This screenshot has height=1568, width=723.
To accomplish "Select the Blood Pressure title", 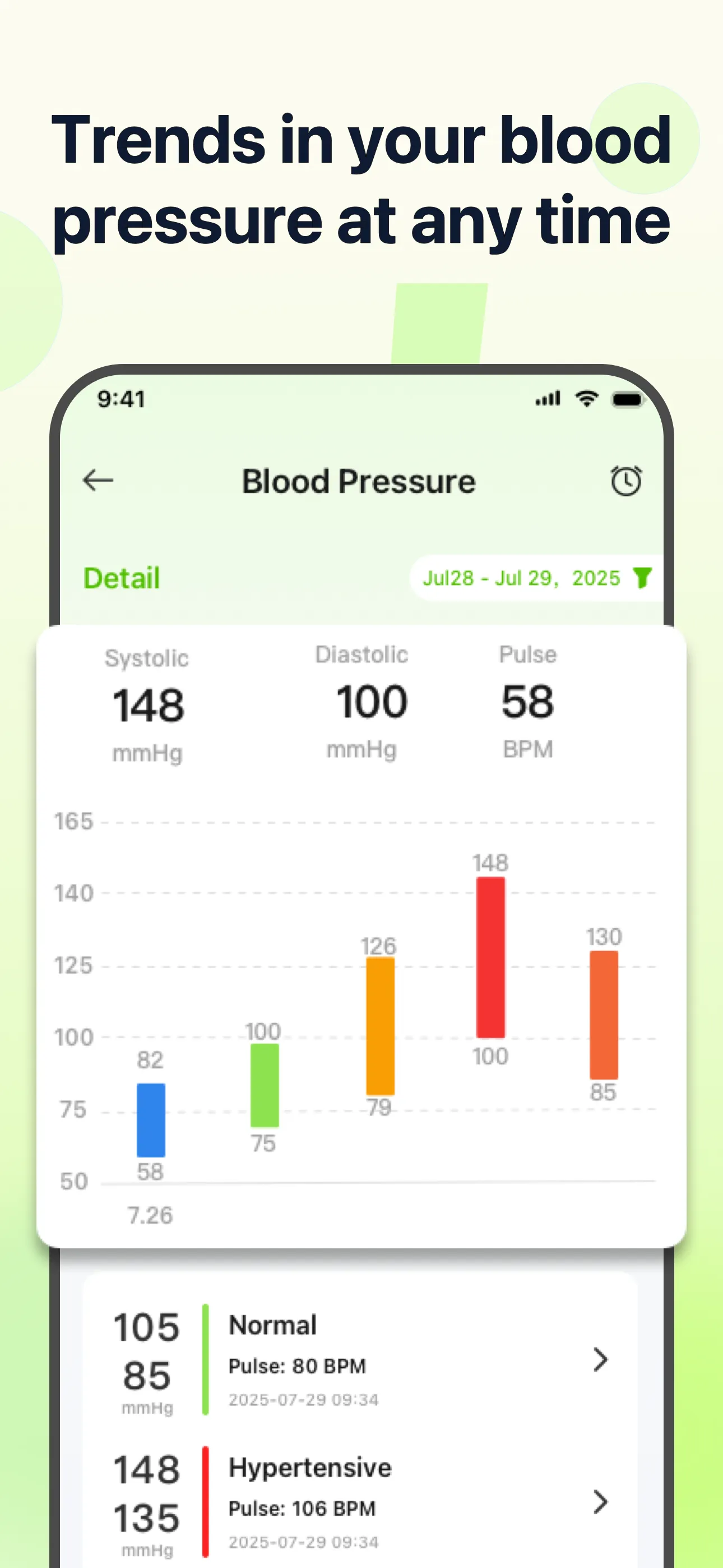I will click(358, 480).
